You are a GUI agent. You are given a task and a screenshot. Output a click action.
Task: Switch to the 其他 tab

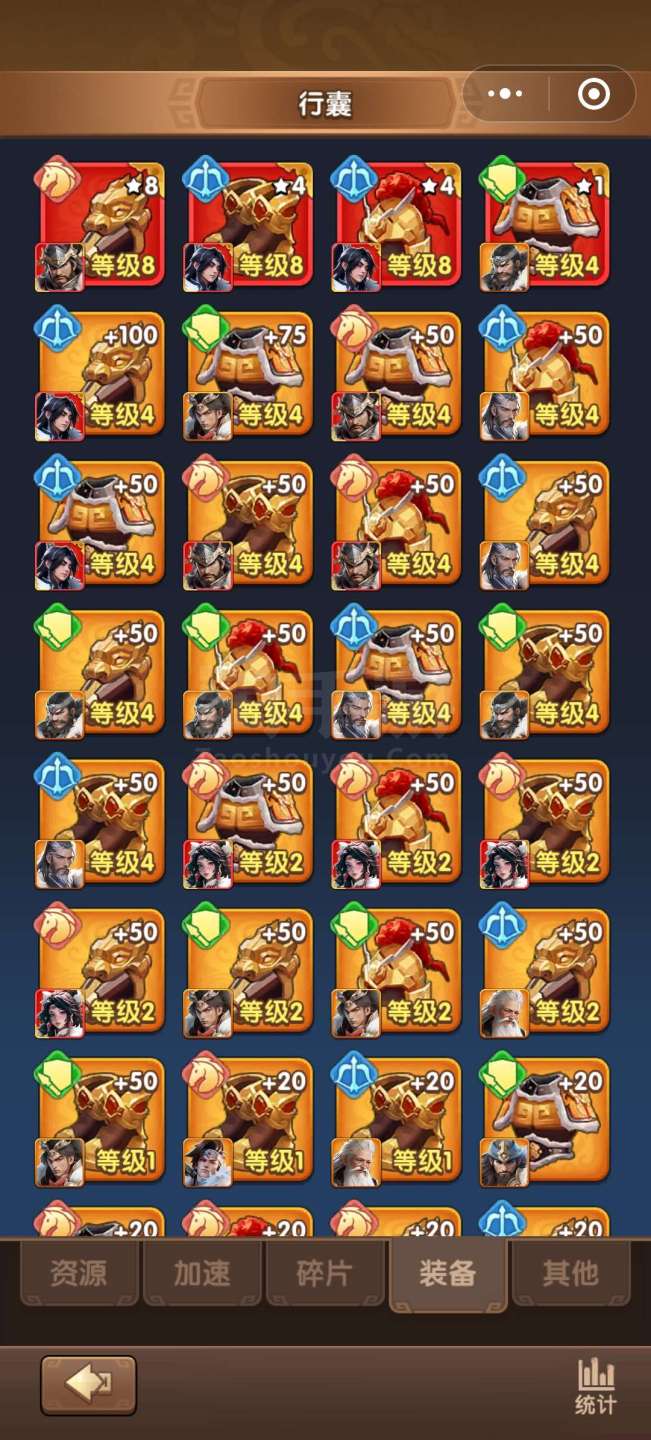[x=571, y=1273]
